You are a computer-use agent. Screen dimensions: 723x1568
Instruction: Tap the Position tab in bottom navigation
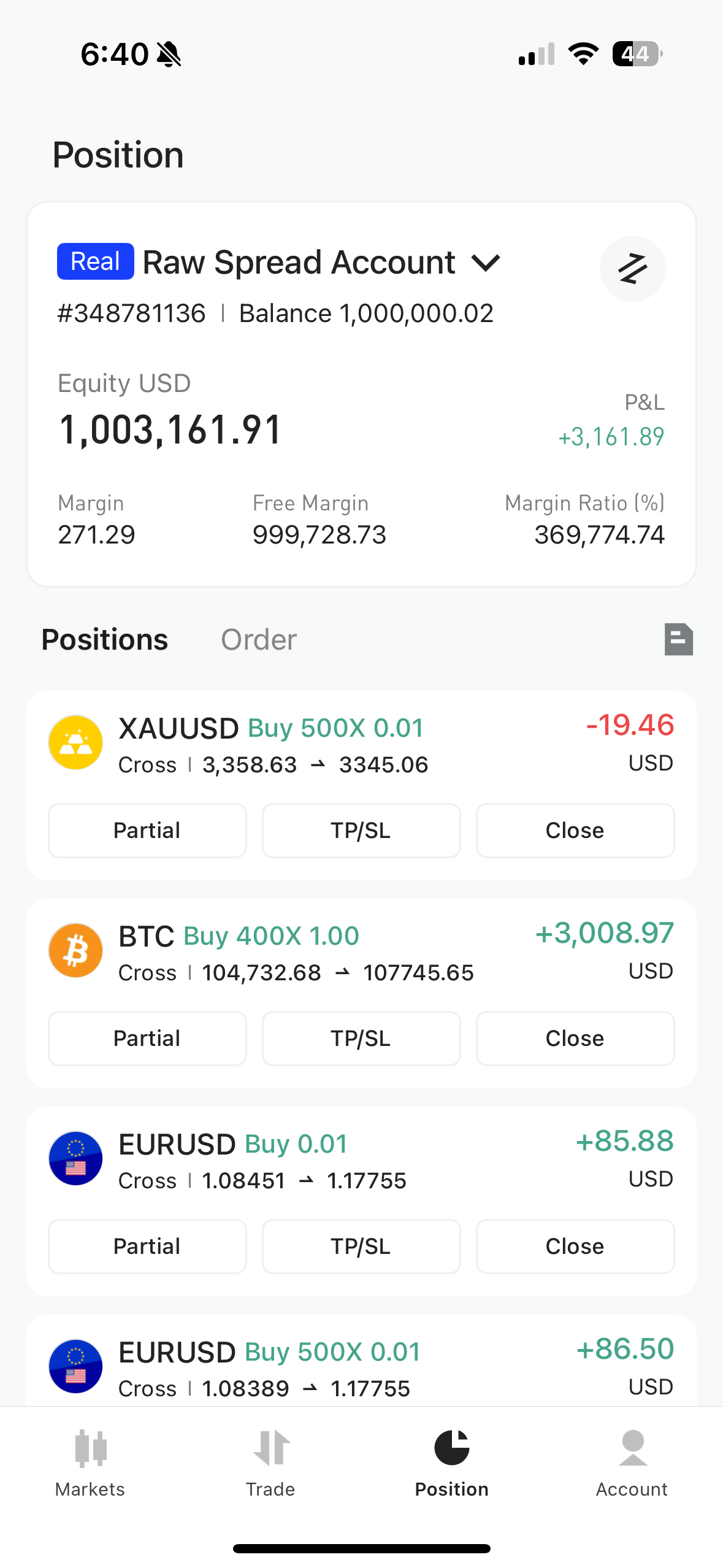(452, 1464)
